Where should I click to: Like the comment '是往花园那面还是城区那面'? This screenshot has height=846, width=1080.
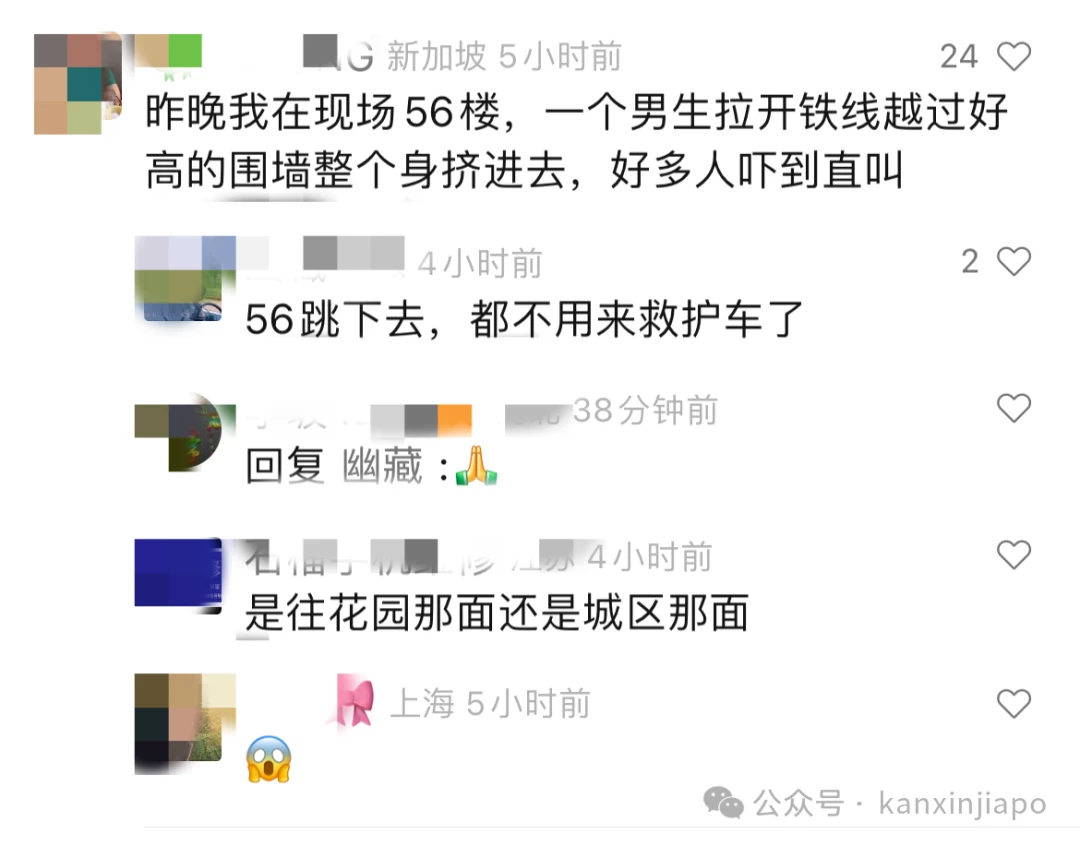point(1014,554)
